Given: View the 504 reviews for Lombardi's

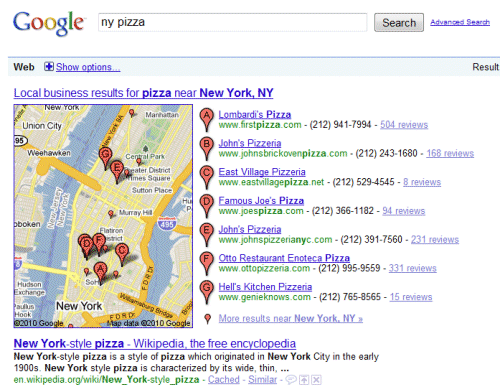Looking at the screenshot, I should tap(404, 125).
